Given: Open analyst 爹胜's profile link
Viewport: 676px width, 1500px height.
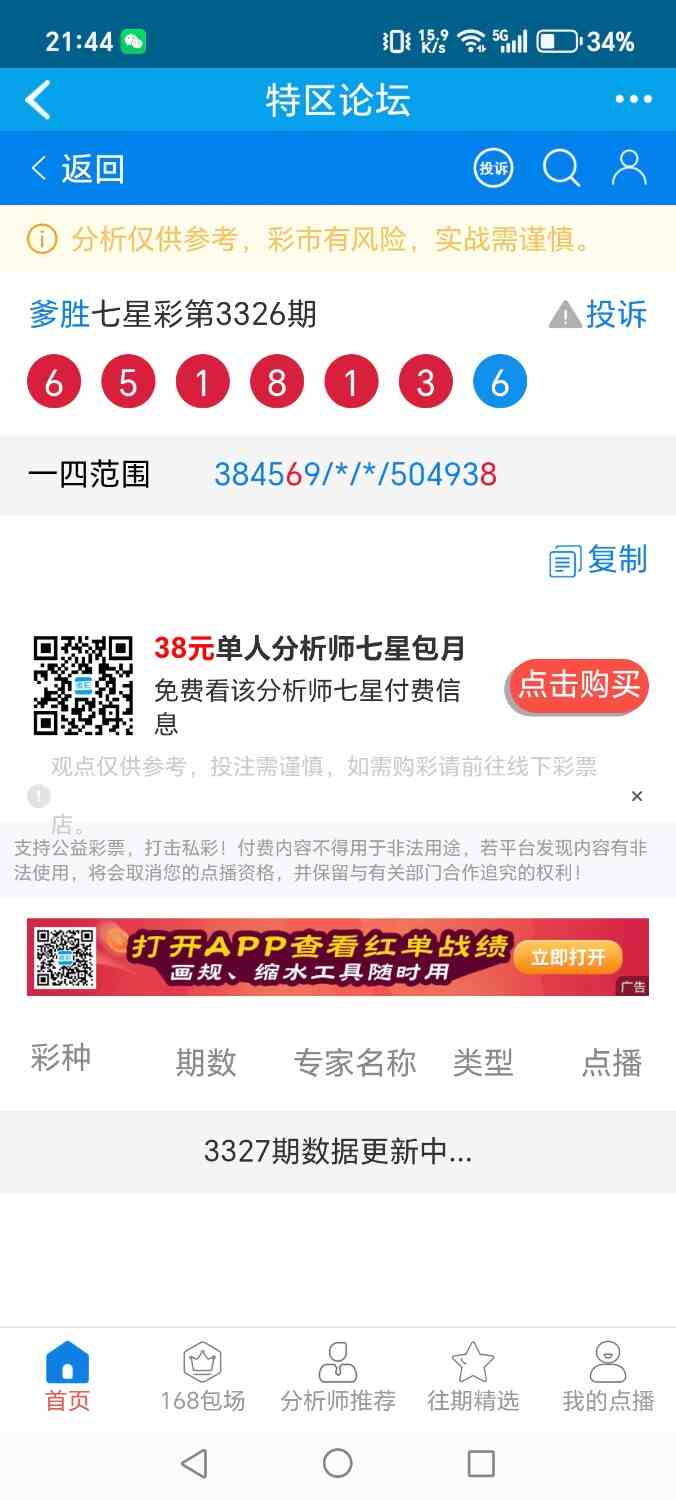Looking at the screenshot, I should tap(59, 315).
